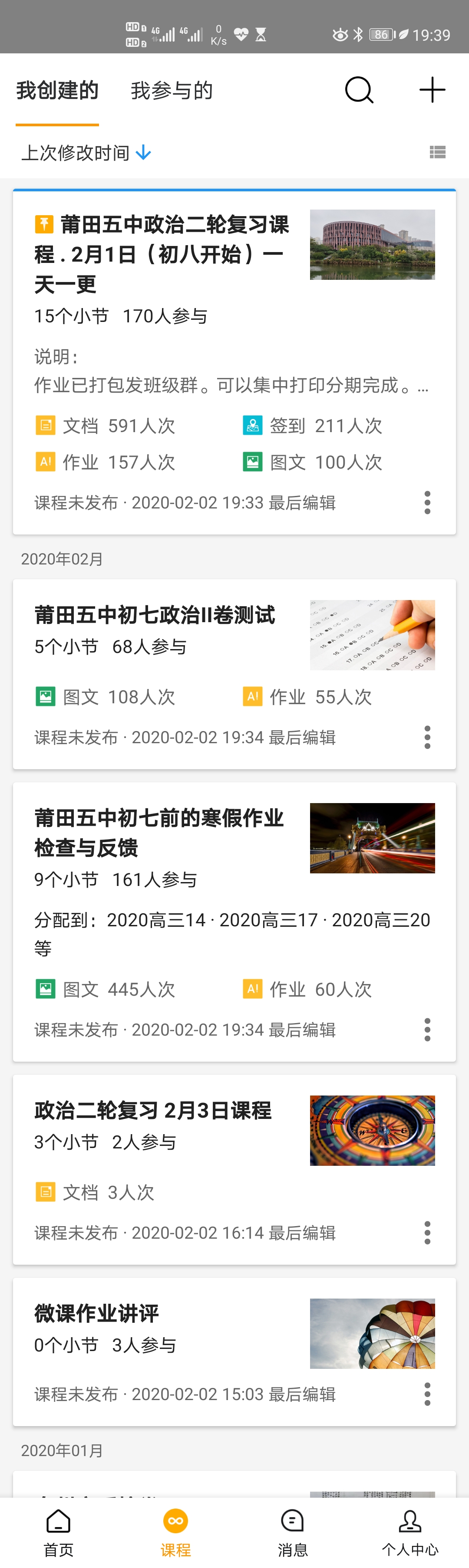Image resolution: width=469 pixels, height=1568 pixels.
Task: Open more options for 莆田五中政治二轮复习课程
Action: tap(428, 503)
